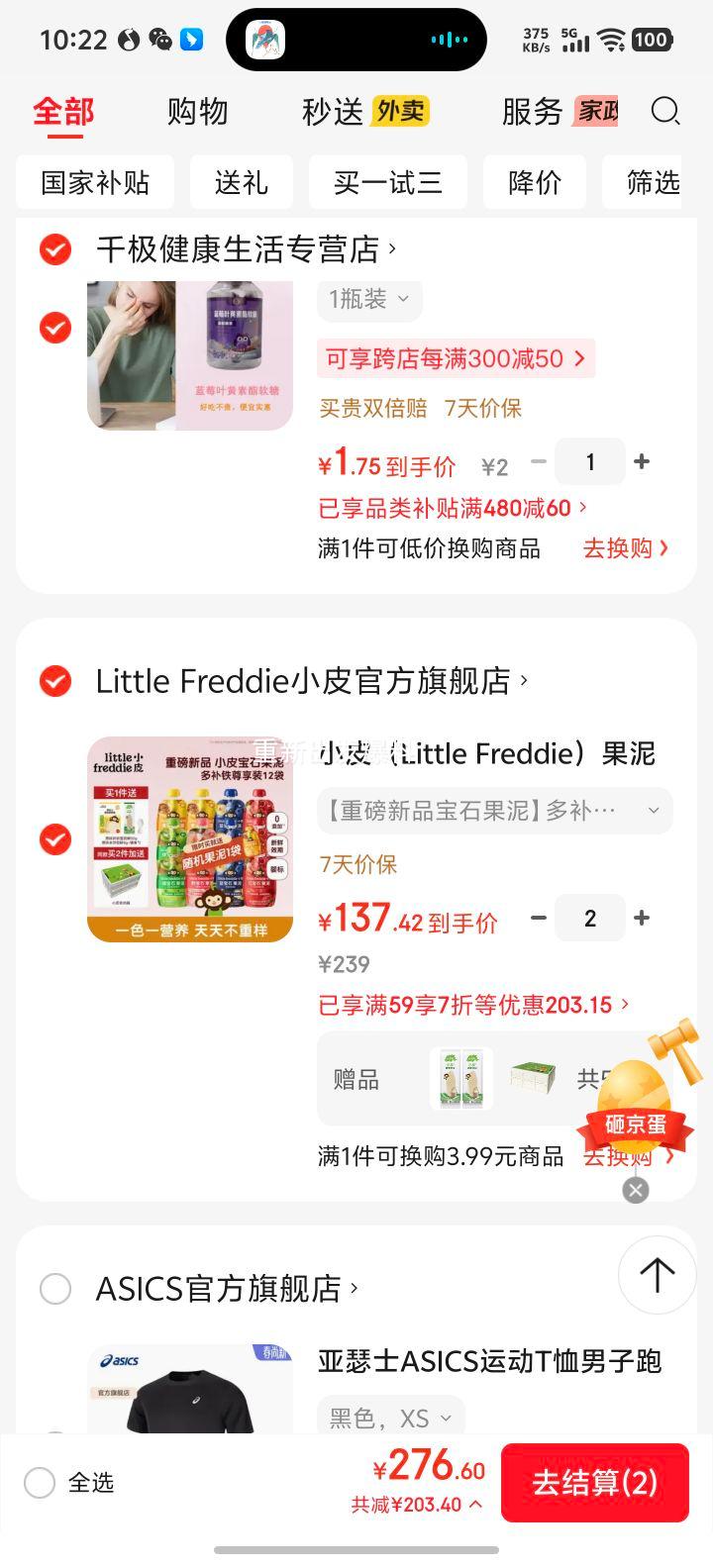Select the ASICS官方旗舰店 store checkbox
This screenshot has width=713, height=1568.
point(54,1289)
